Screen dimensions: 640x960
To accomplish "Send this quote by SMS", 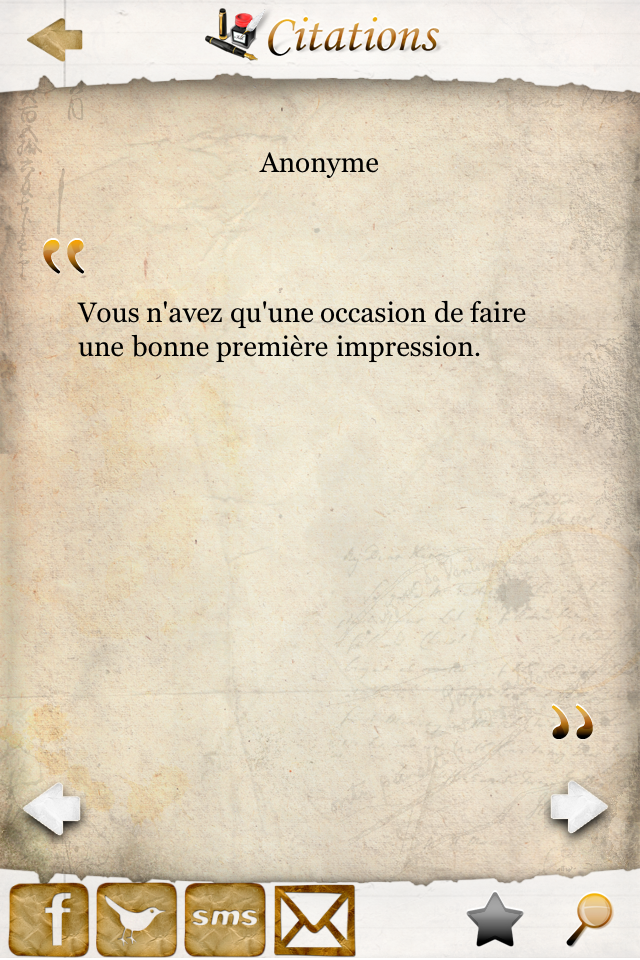I will click(225, 918).
